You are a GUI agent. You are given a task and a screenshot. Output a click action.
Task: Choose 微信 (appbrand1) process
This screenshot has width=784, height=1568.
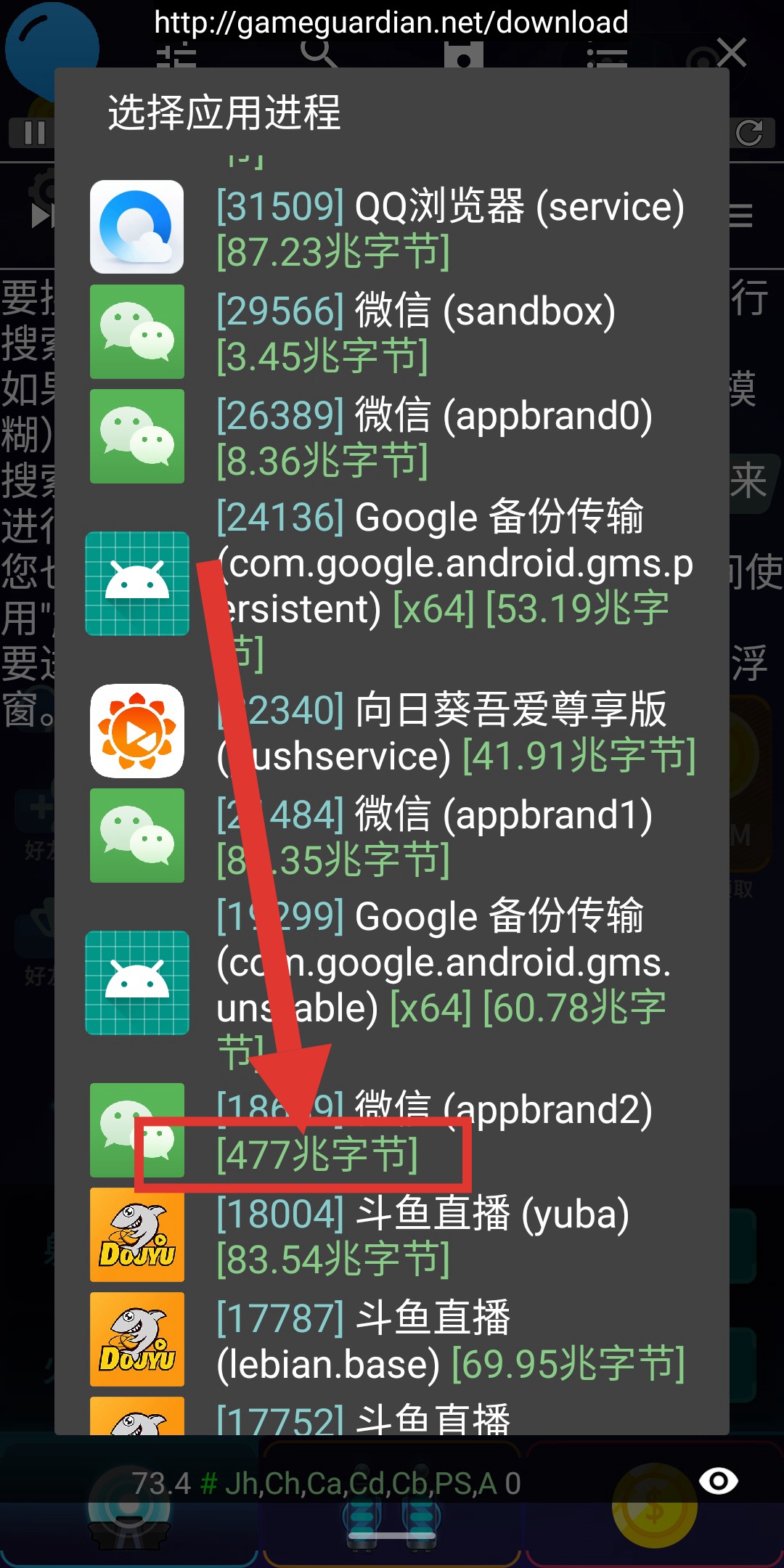pyautogui.click(x=434, y=836)
